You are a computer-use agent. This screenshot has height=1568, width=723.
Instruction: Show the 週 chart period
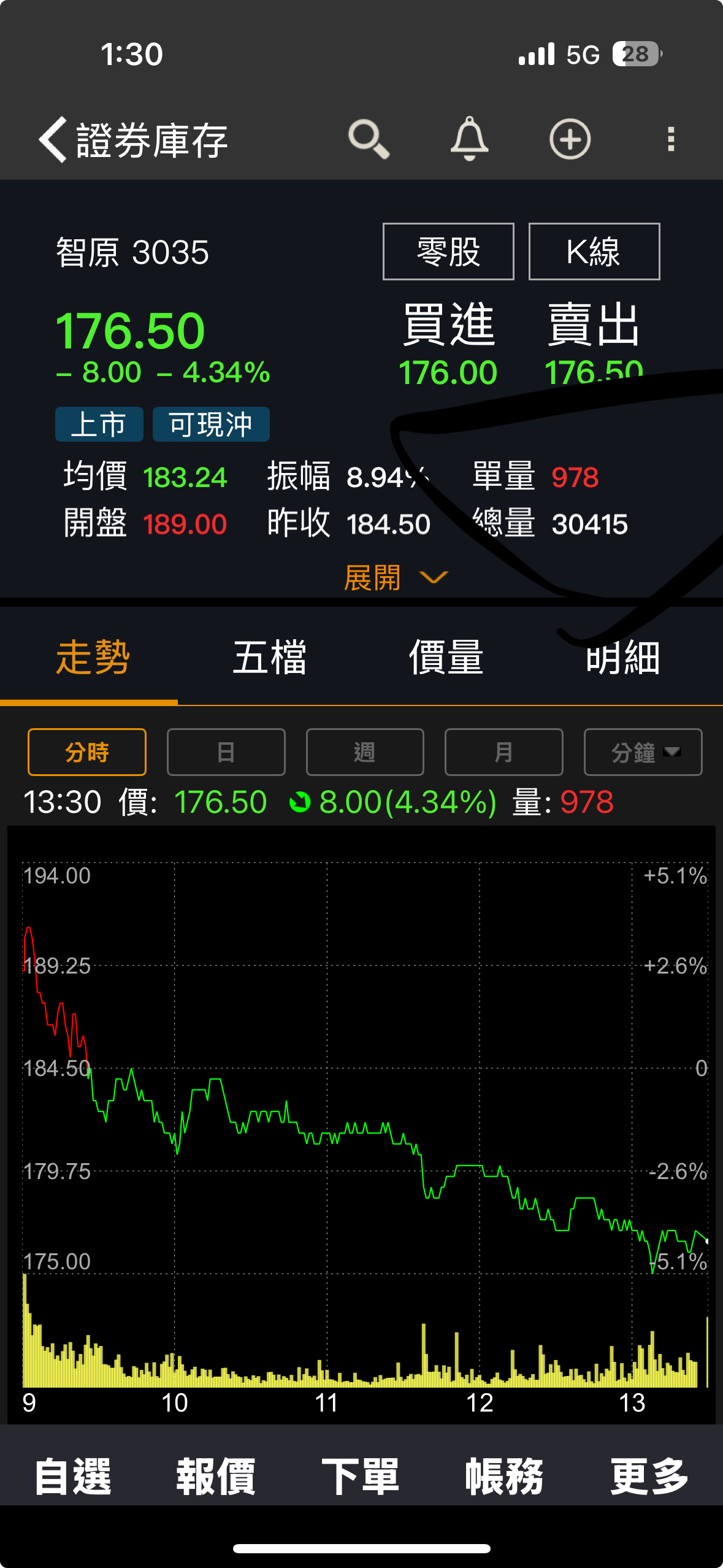(365, 752)
